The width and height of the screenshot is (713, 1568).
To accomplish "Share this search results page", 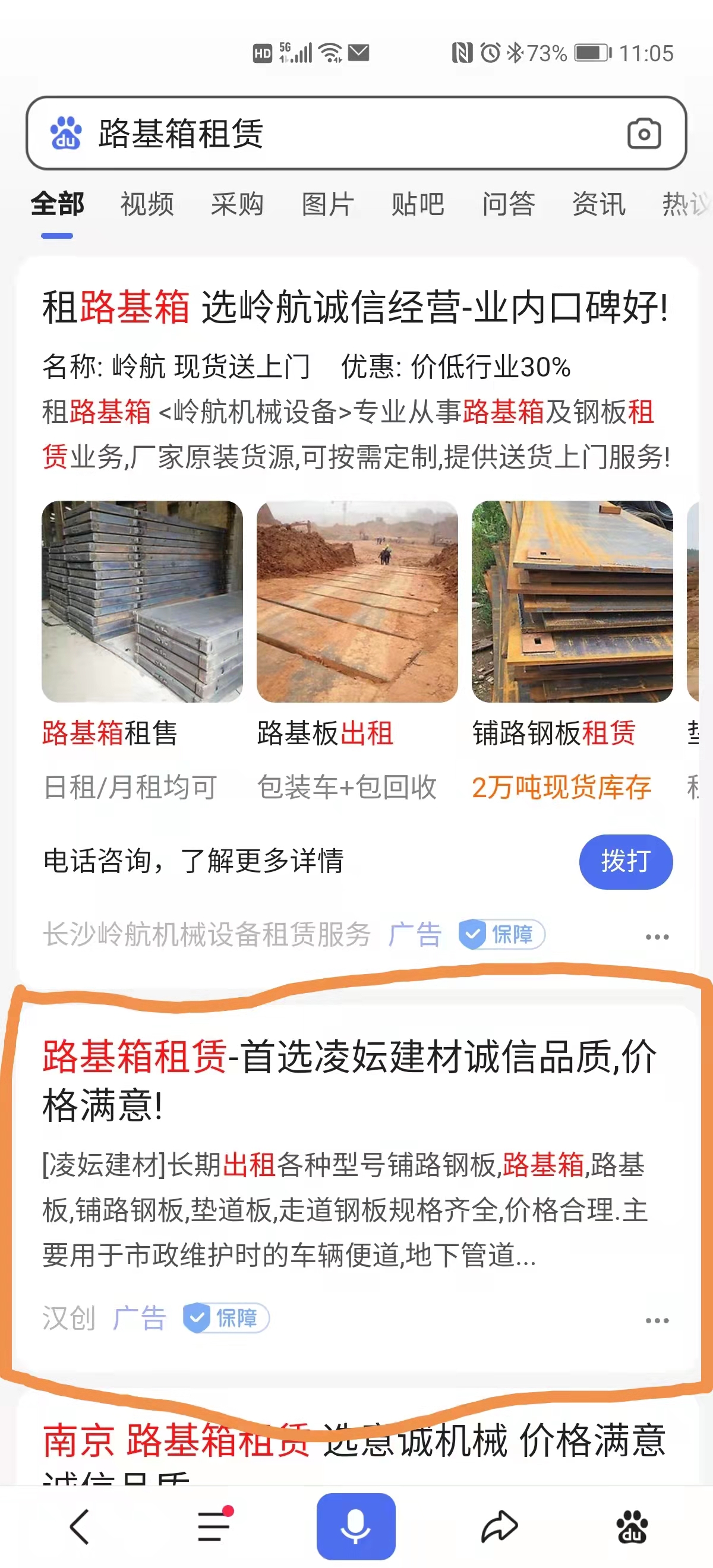I will point(499,1526).
